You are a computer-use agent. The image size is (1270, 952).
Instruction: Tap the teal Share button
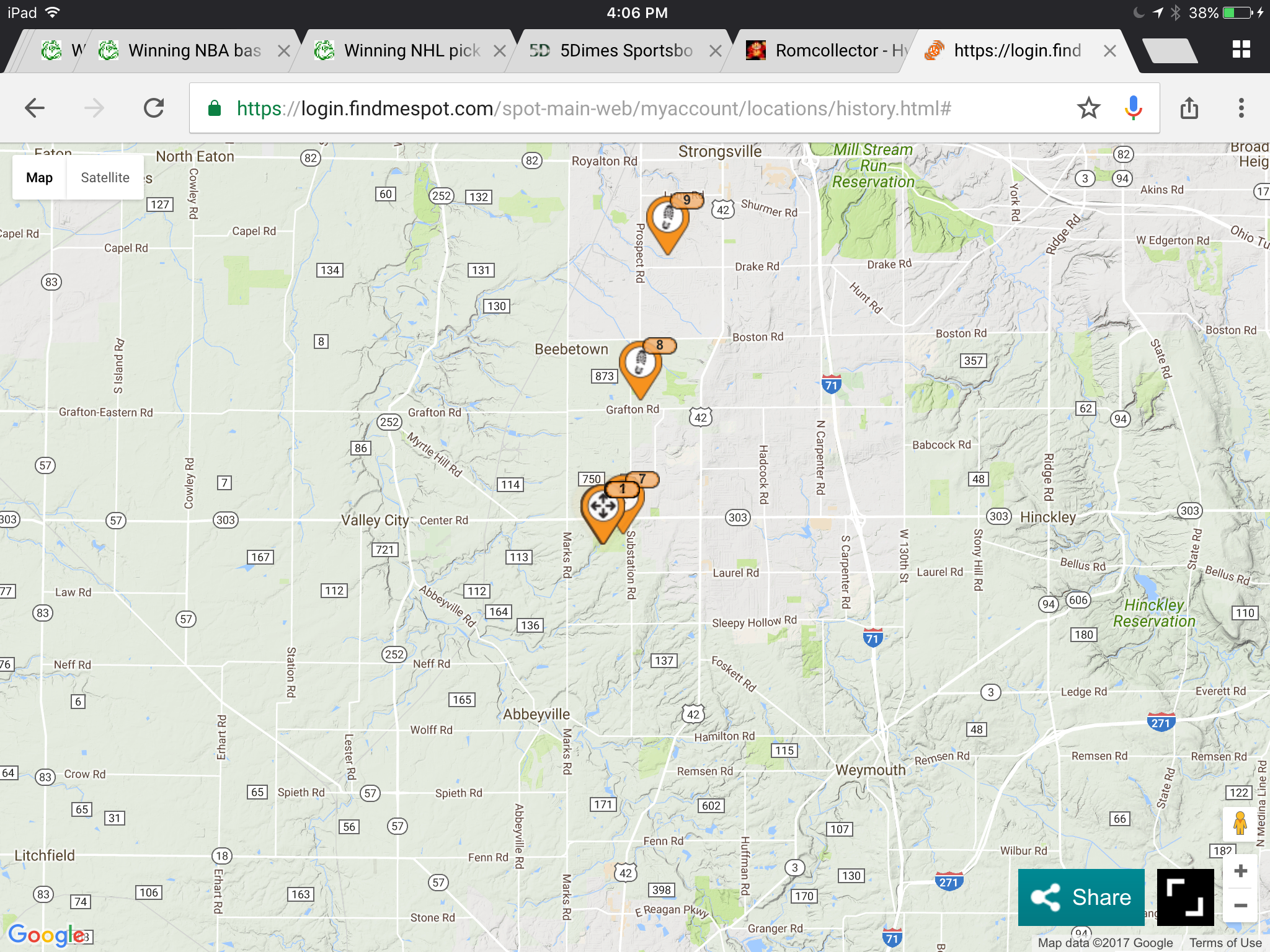tap(1081, 897)
